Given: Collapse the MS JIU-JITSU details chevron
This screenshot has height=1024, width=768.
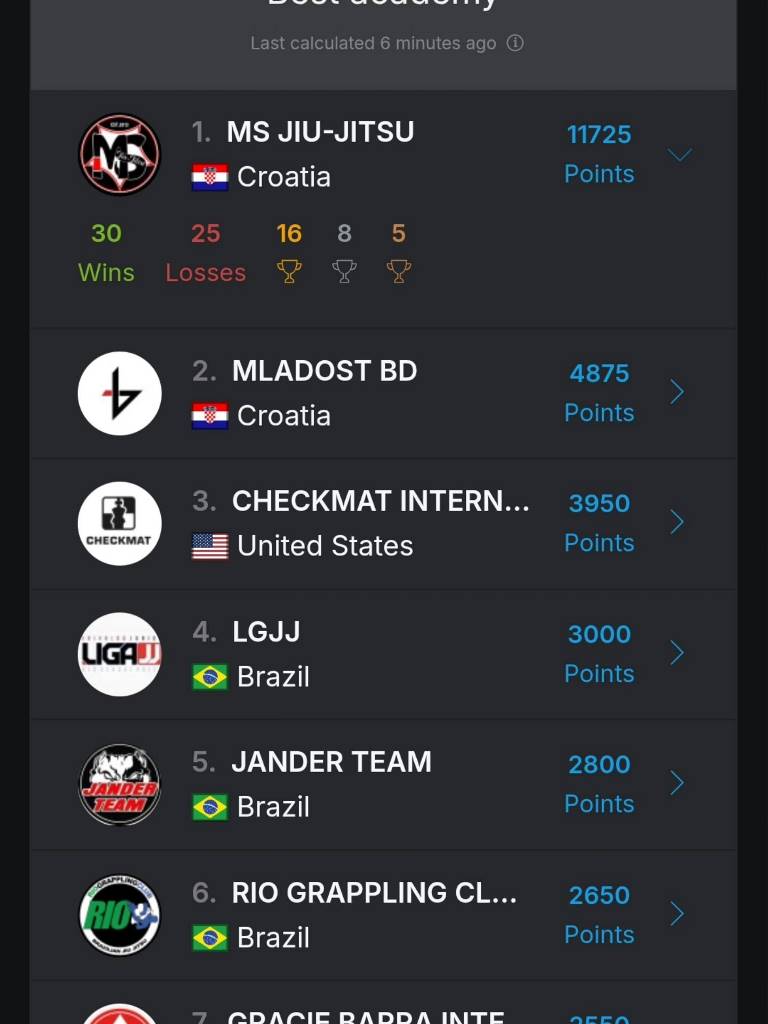Looking at the screenshot, I should pyautogui.click(x=679, y=154).
